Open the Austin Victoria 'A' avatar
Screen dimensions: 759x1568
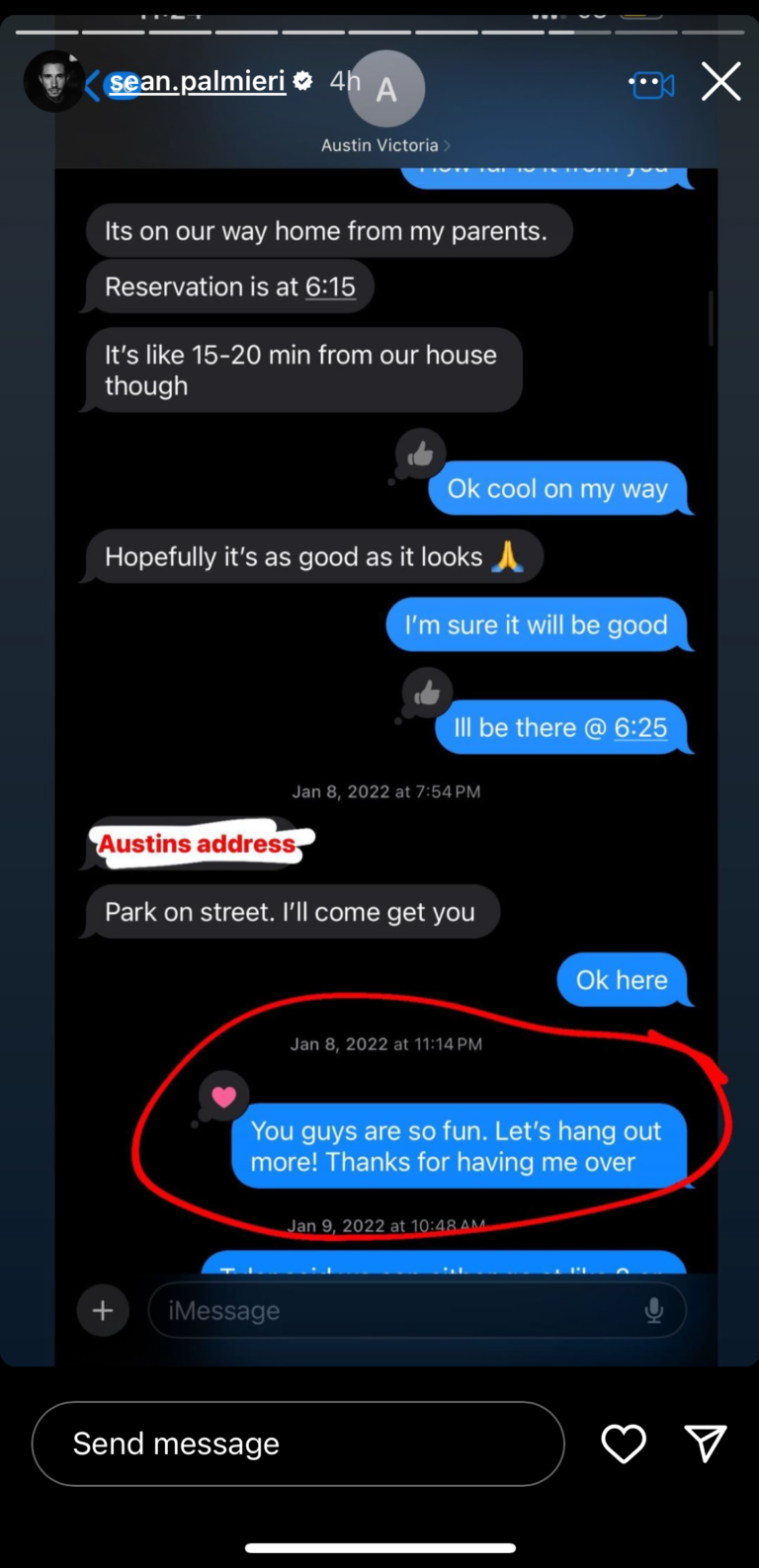pyautogui.click(x=385, y=88)
